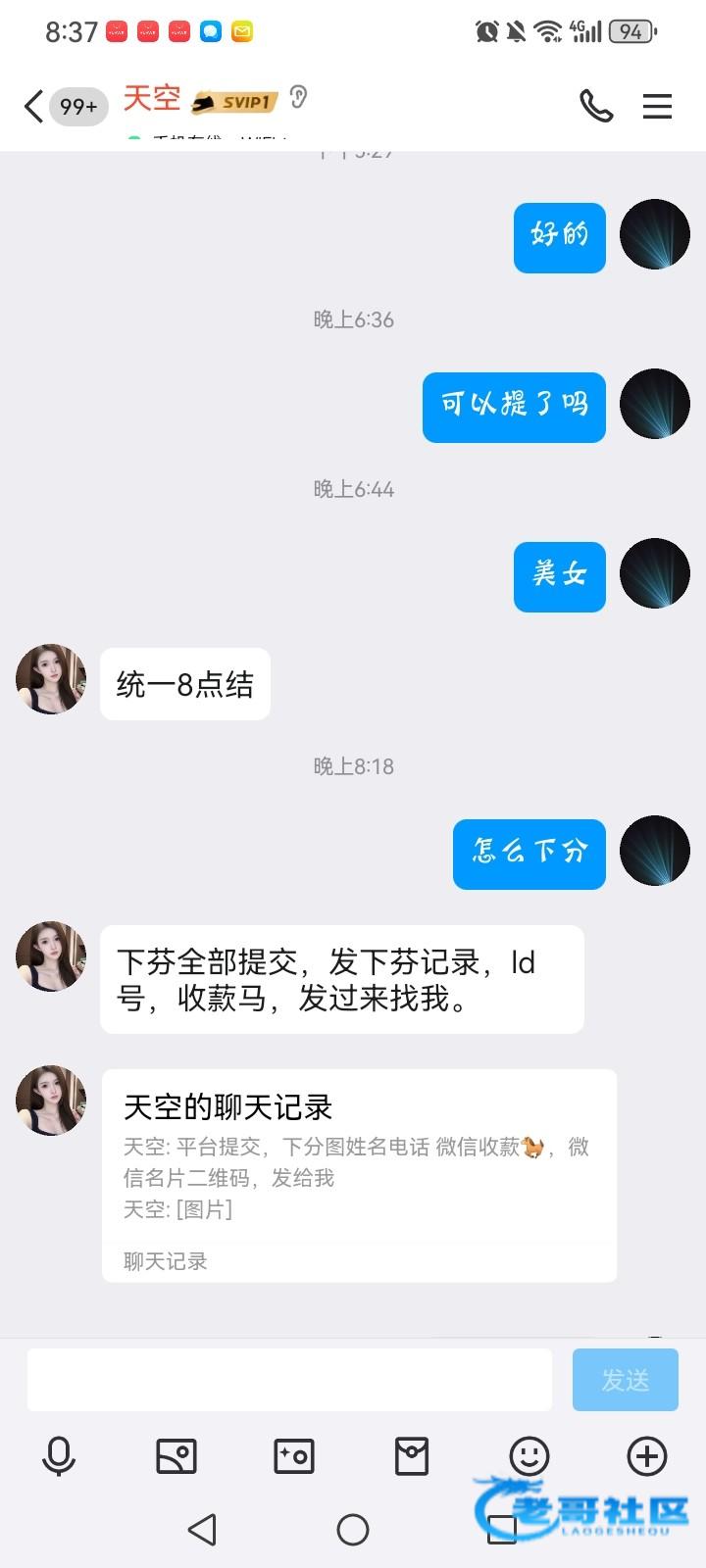View 天空's profile from the 统一8点结 avatar
706x1568 pixels.
pyautogui.click(x=51, y=679)
